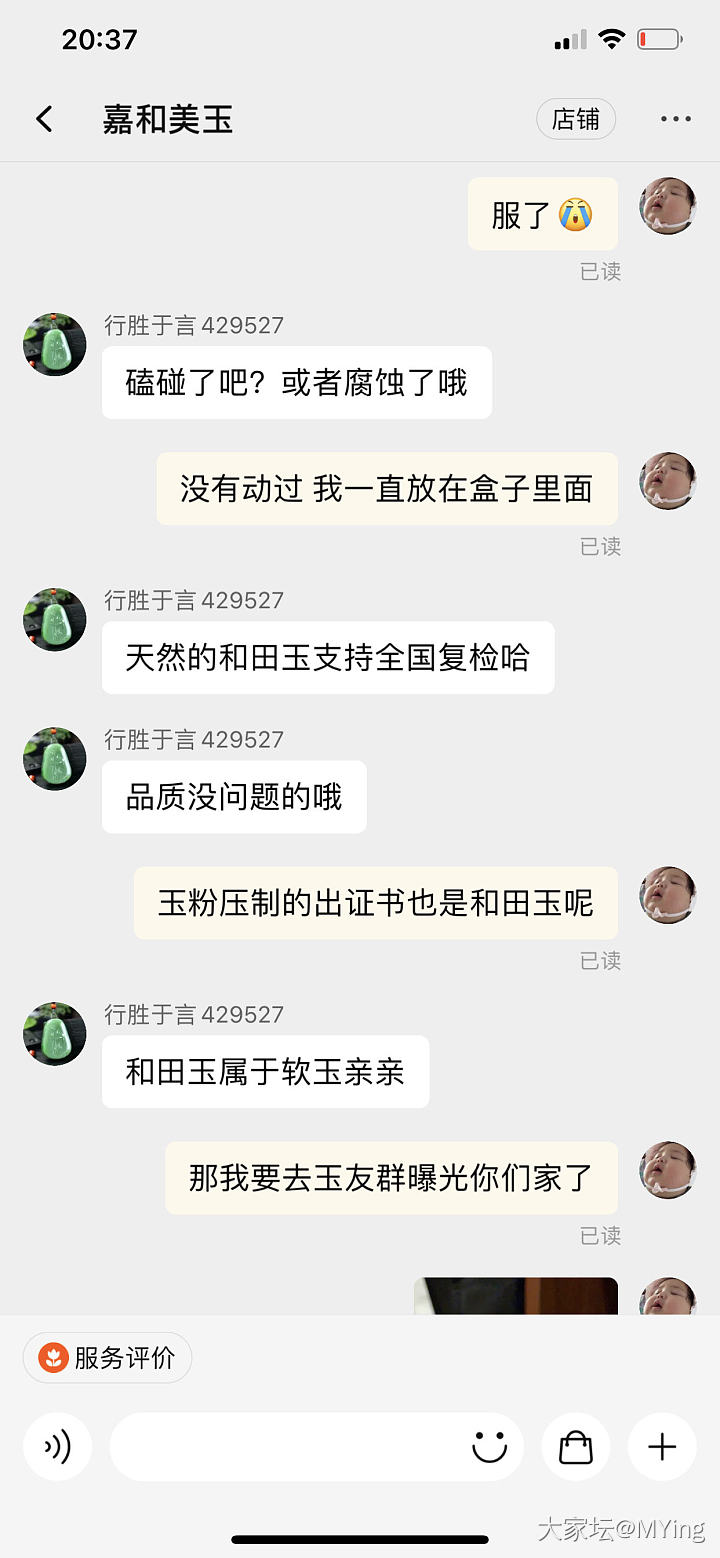Open the 店铺 shop page
720x1558 pixels.
(575, 120)
